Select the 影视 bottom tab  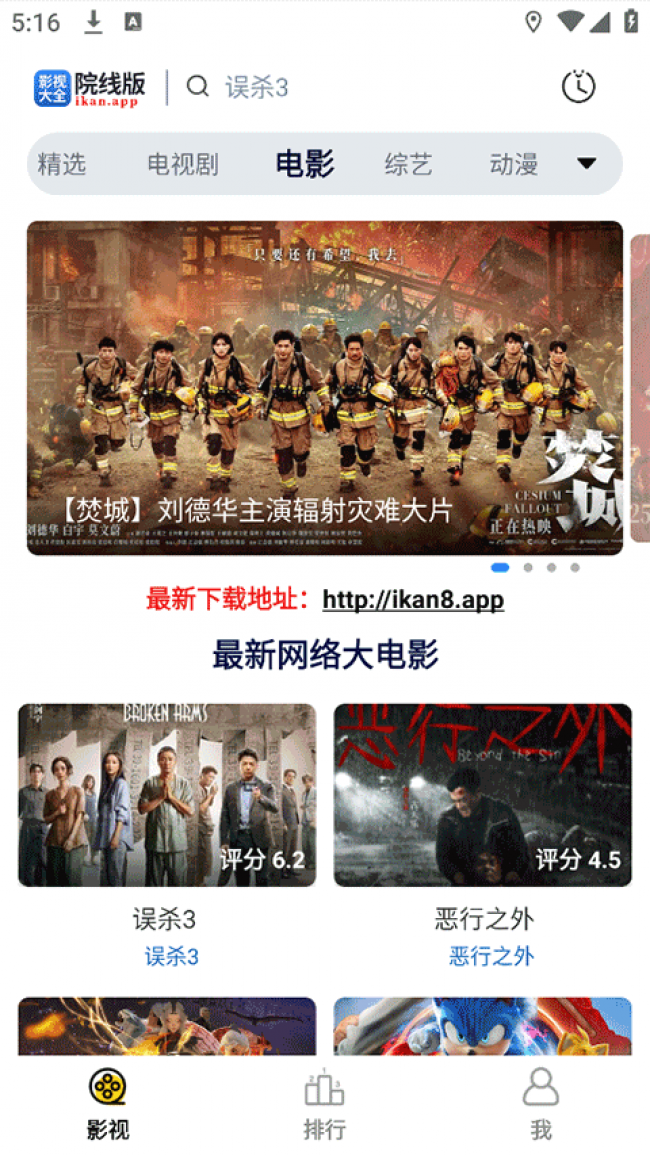108,1104
